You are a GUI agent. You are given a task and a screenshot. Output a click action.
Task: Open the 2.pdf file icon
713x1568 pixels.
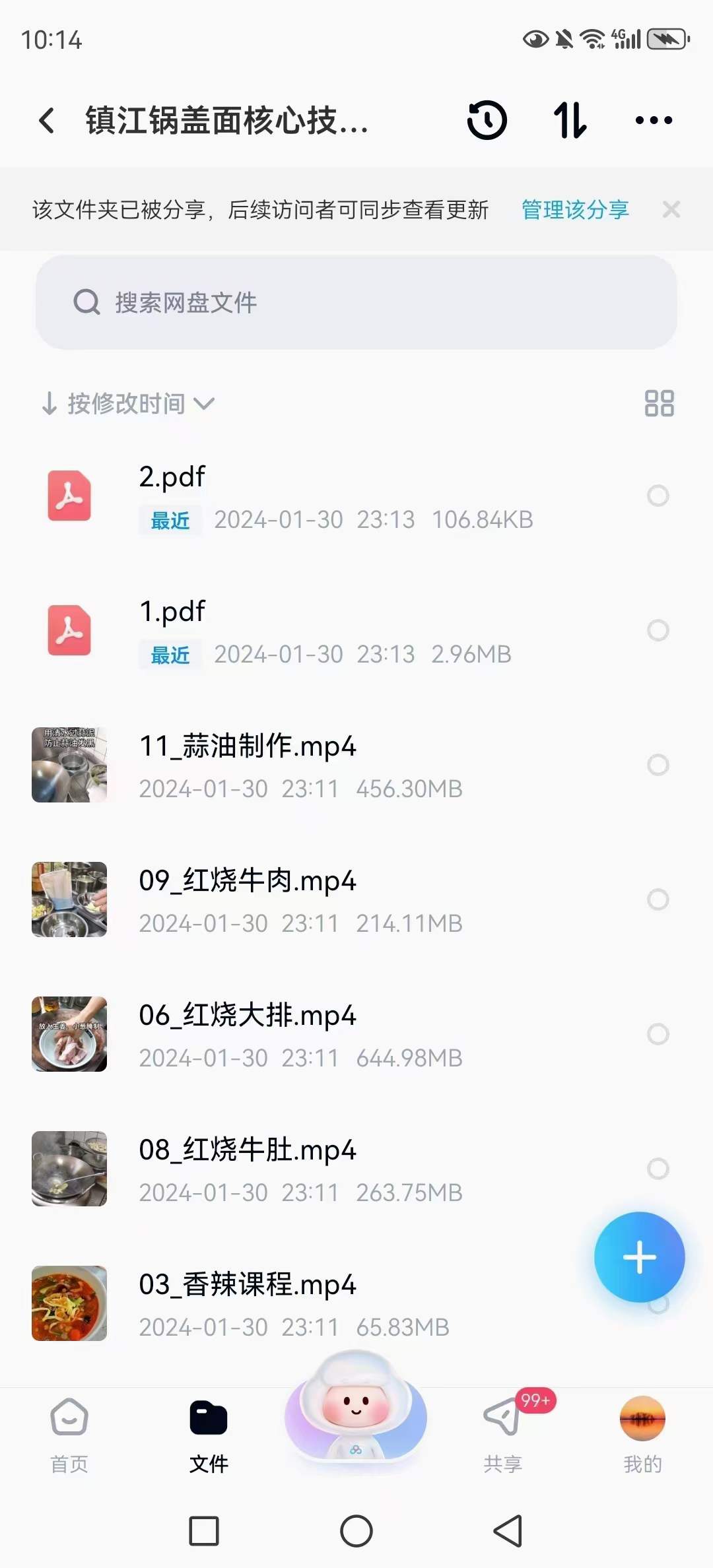pos(69,496)
